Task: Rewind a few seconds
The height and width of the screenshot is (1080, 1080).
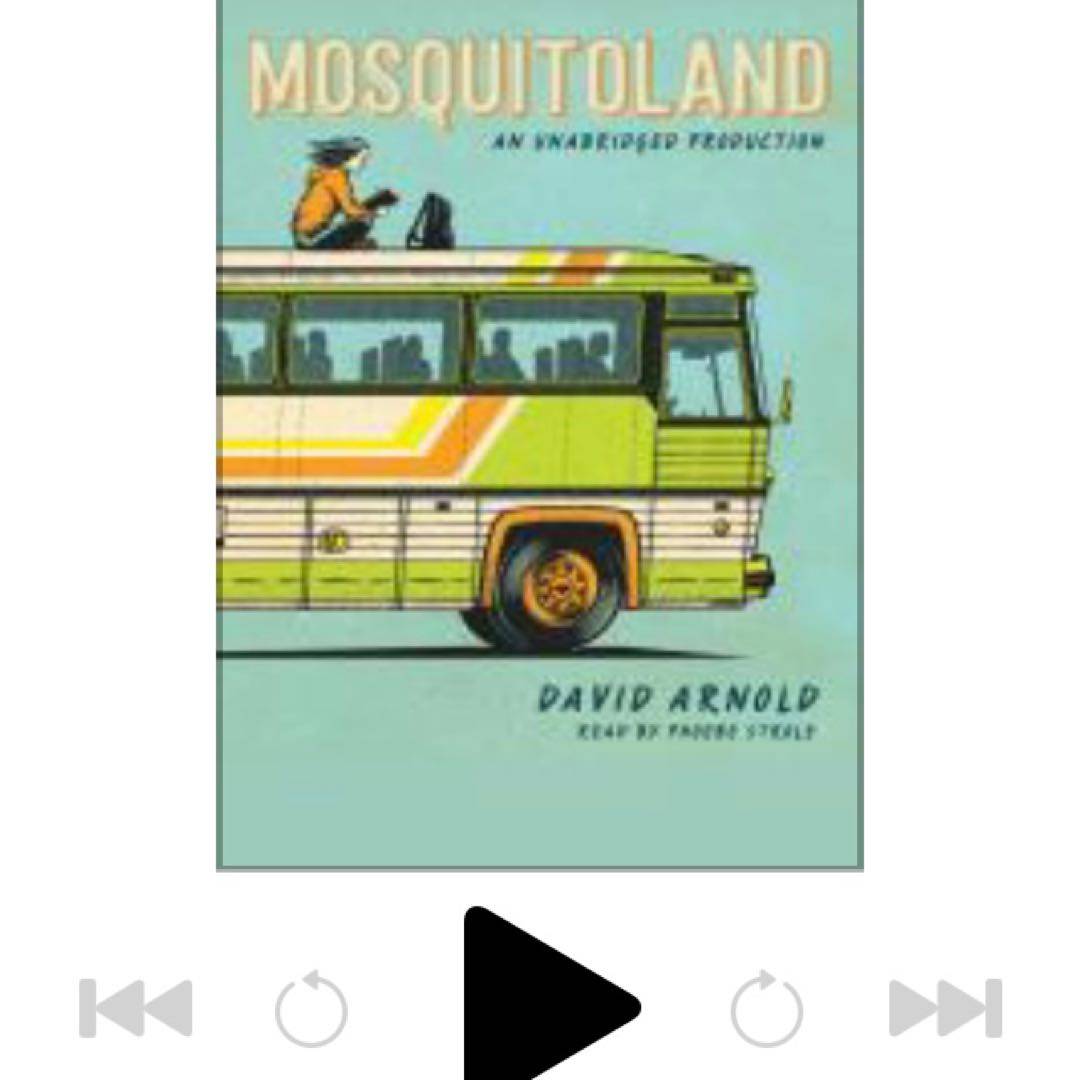Action: pyautogui.click(x=311, y=1008)
